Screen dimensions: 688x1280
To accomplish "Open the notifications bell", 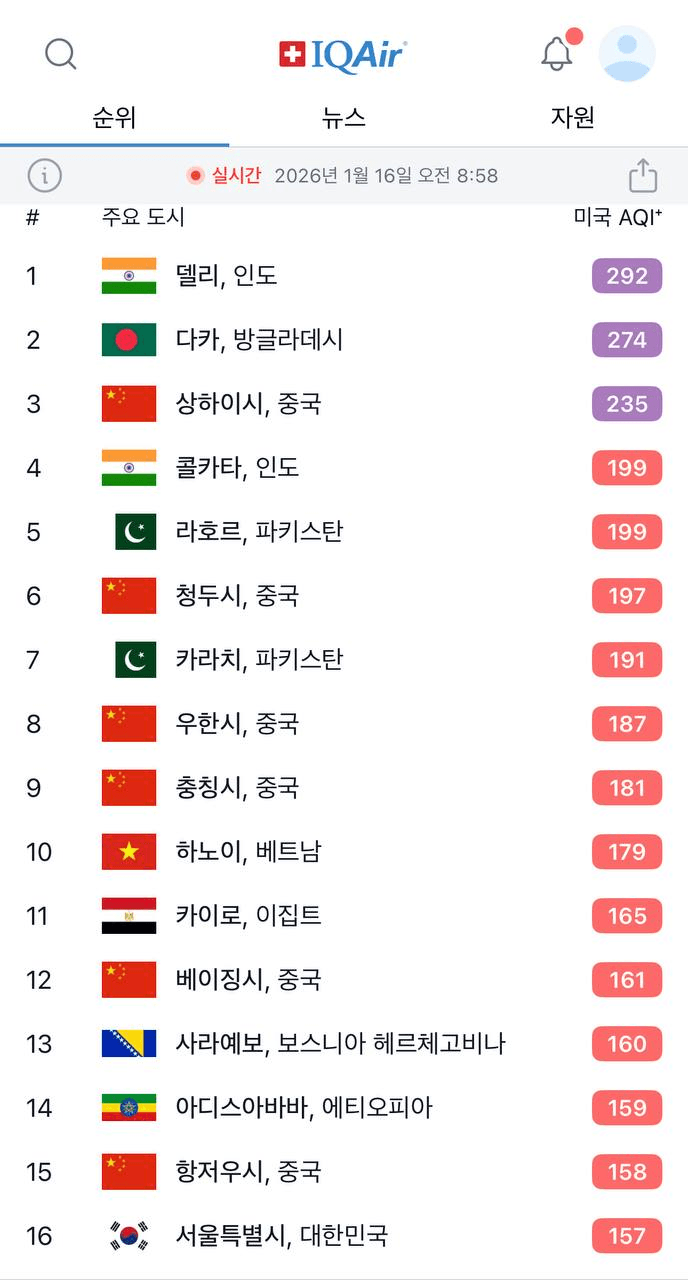I will (x=557, y=54).
